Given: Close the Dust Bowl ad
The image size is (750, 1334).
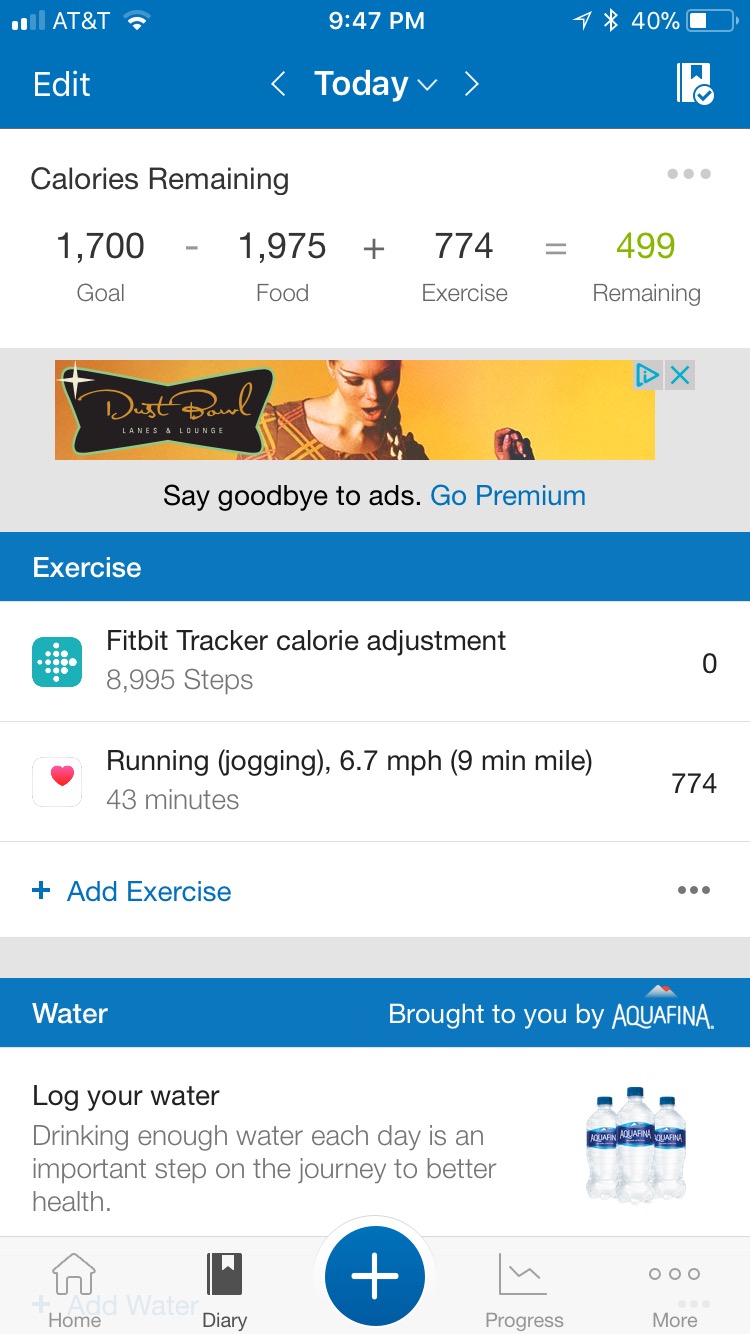Looking at the screenshot, I should click(x=680, y=375).
